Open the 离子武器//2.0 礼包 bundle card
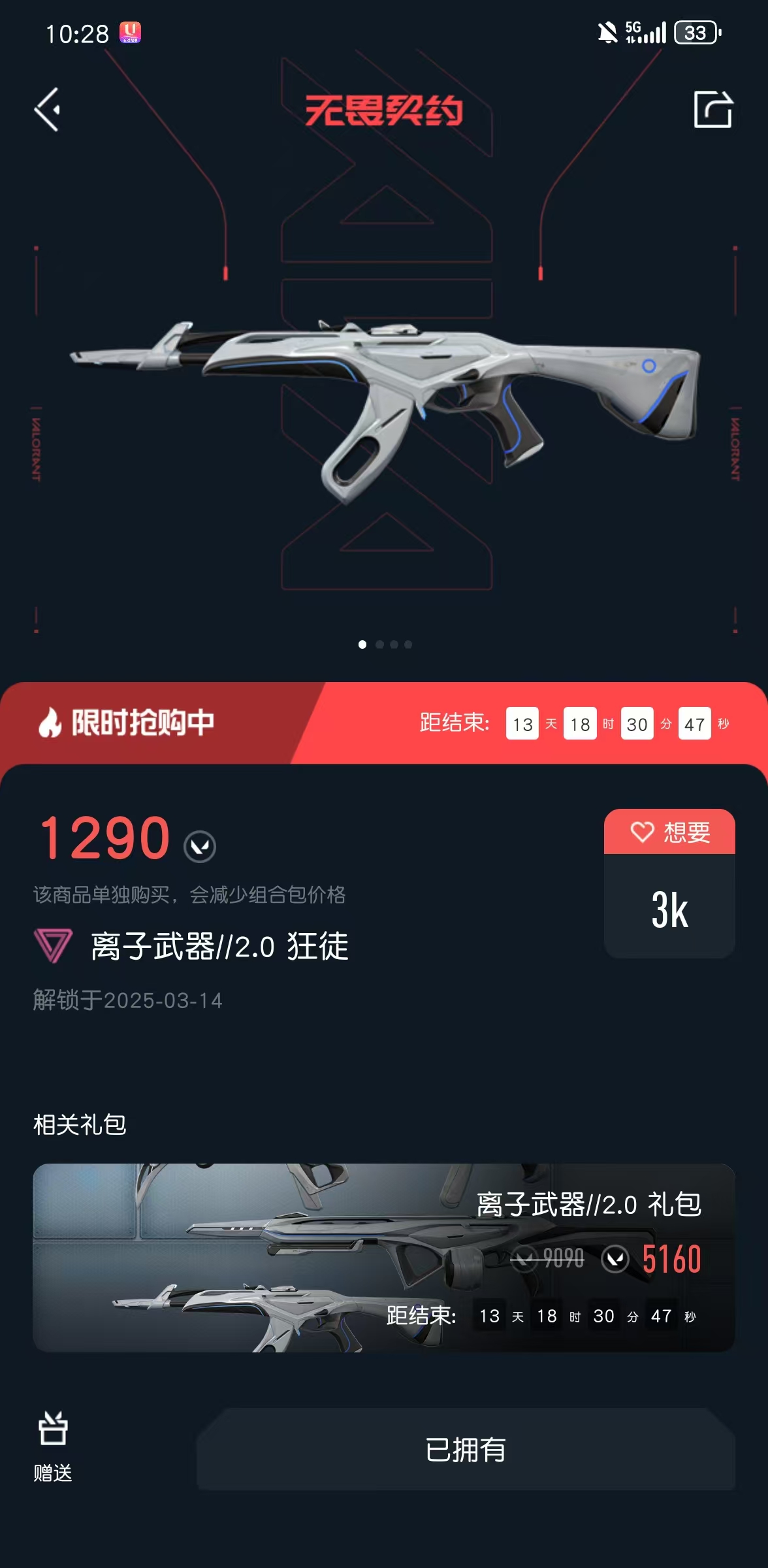This screenshot has height=1568, width=768. tap(384, 1257)
